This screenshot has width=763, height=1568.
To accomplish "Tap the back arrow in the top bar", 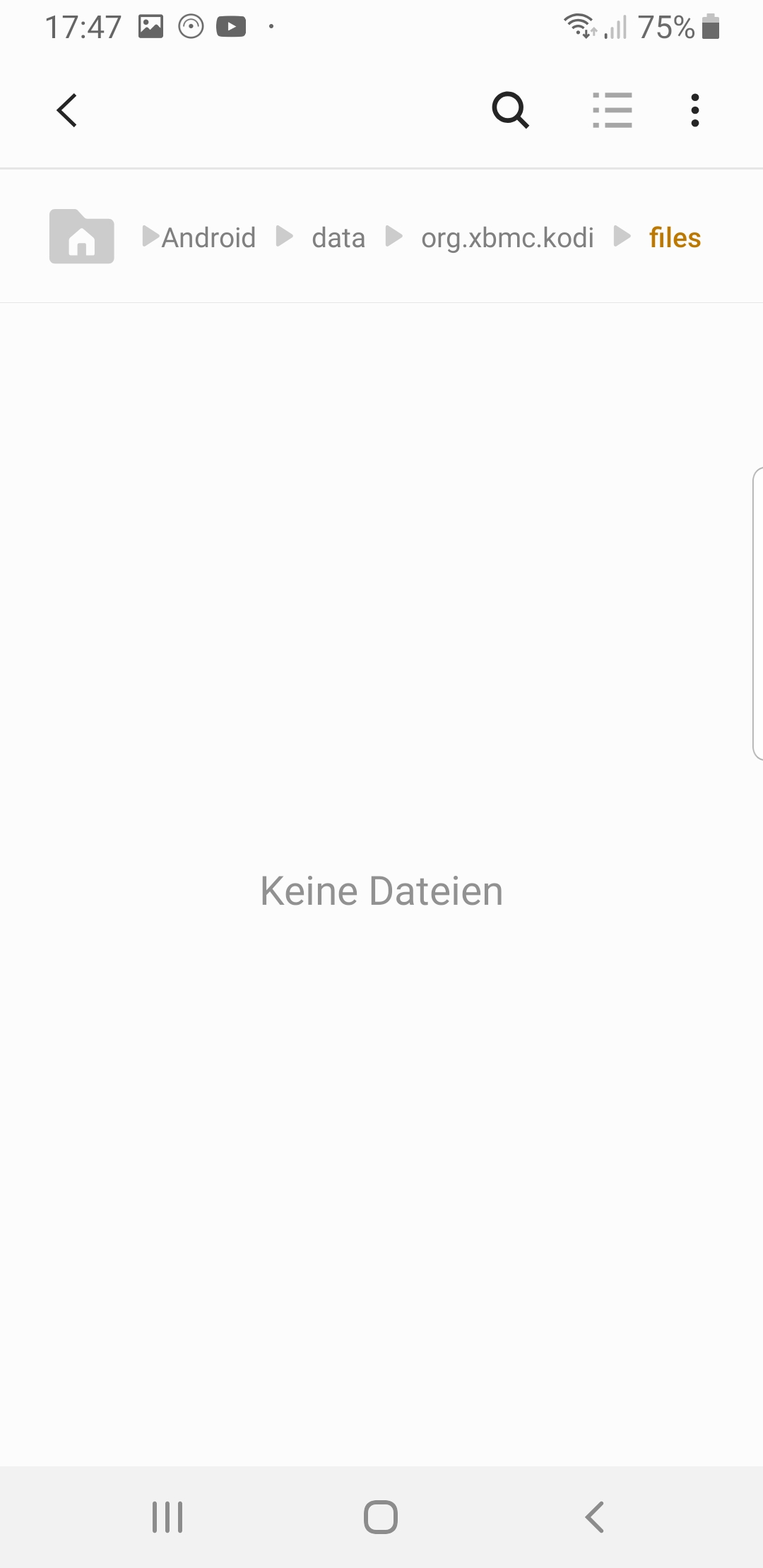I will (67, 110).
